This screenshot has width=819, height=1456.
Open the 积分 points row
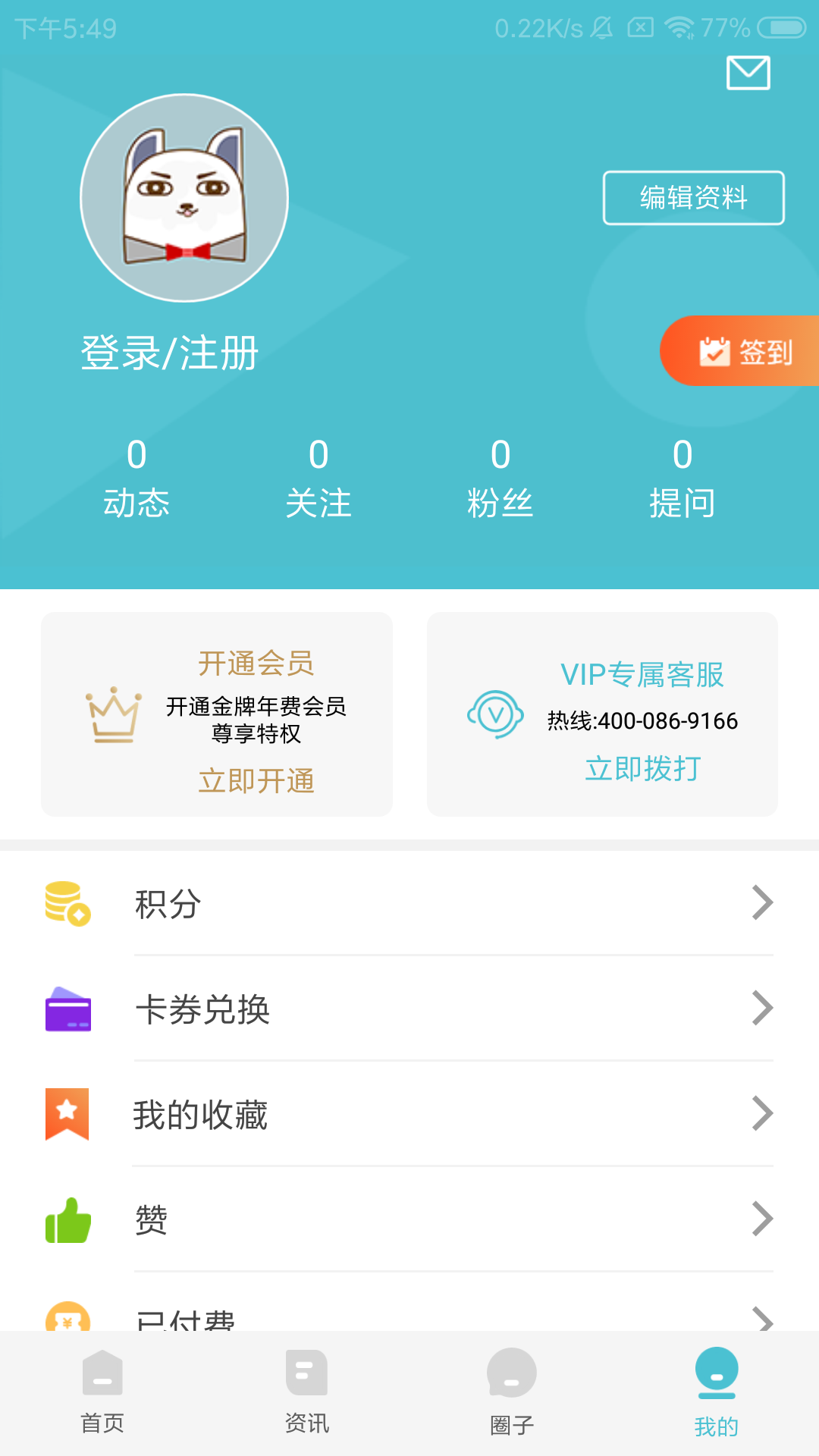409,903
